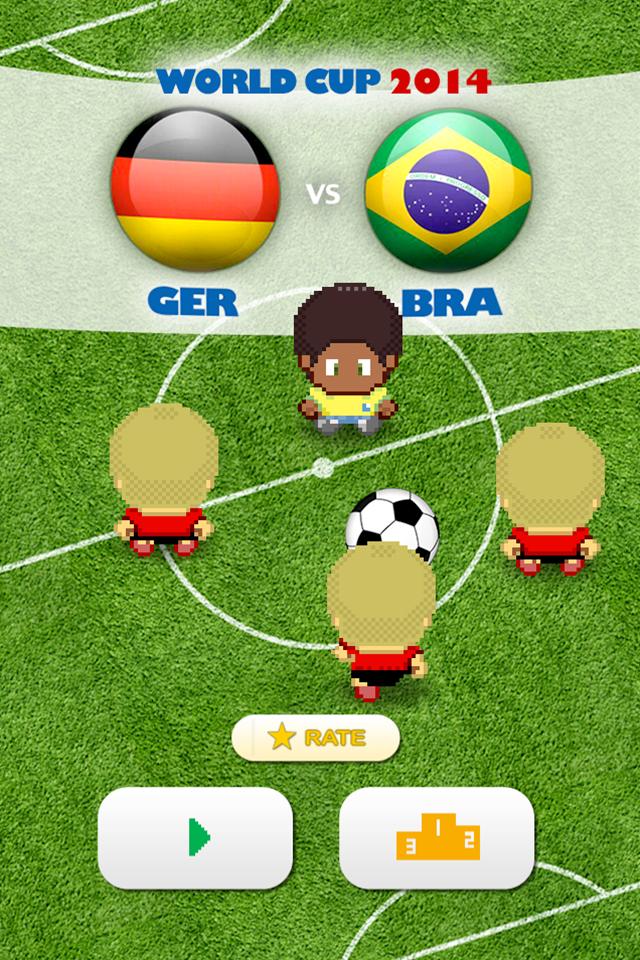
Task: Tap the Rate star button
Action: (316, 738)
